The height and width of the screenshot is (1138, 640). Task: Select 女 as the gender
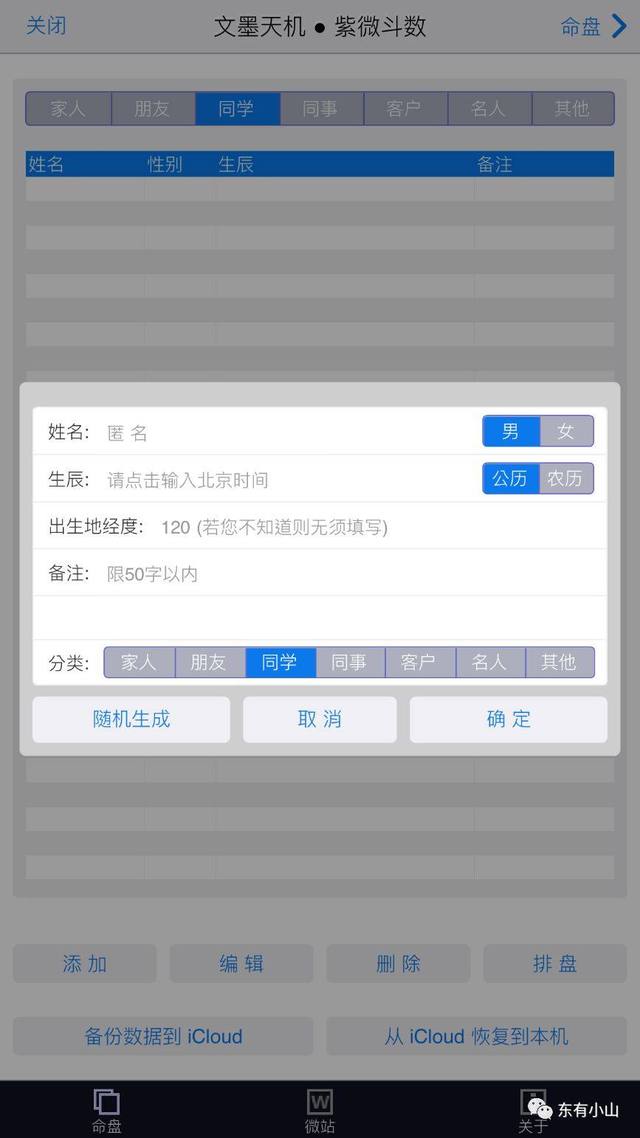[x=566, y=431]
